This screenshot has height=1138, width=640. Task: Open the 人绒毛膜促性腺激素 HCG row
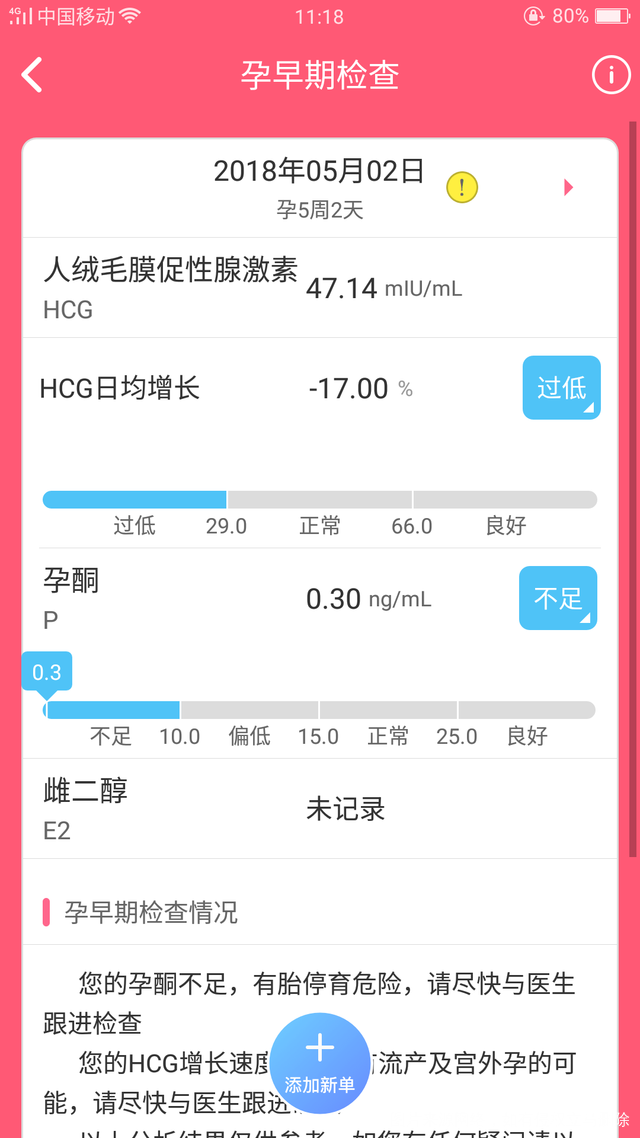pyautogui.click(x=320, y=288)
